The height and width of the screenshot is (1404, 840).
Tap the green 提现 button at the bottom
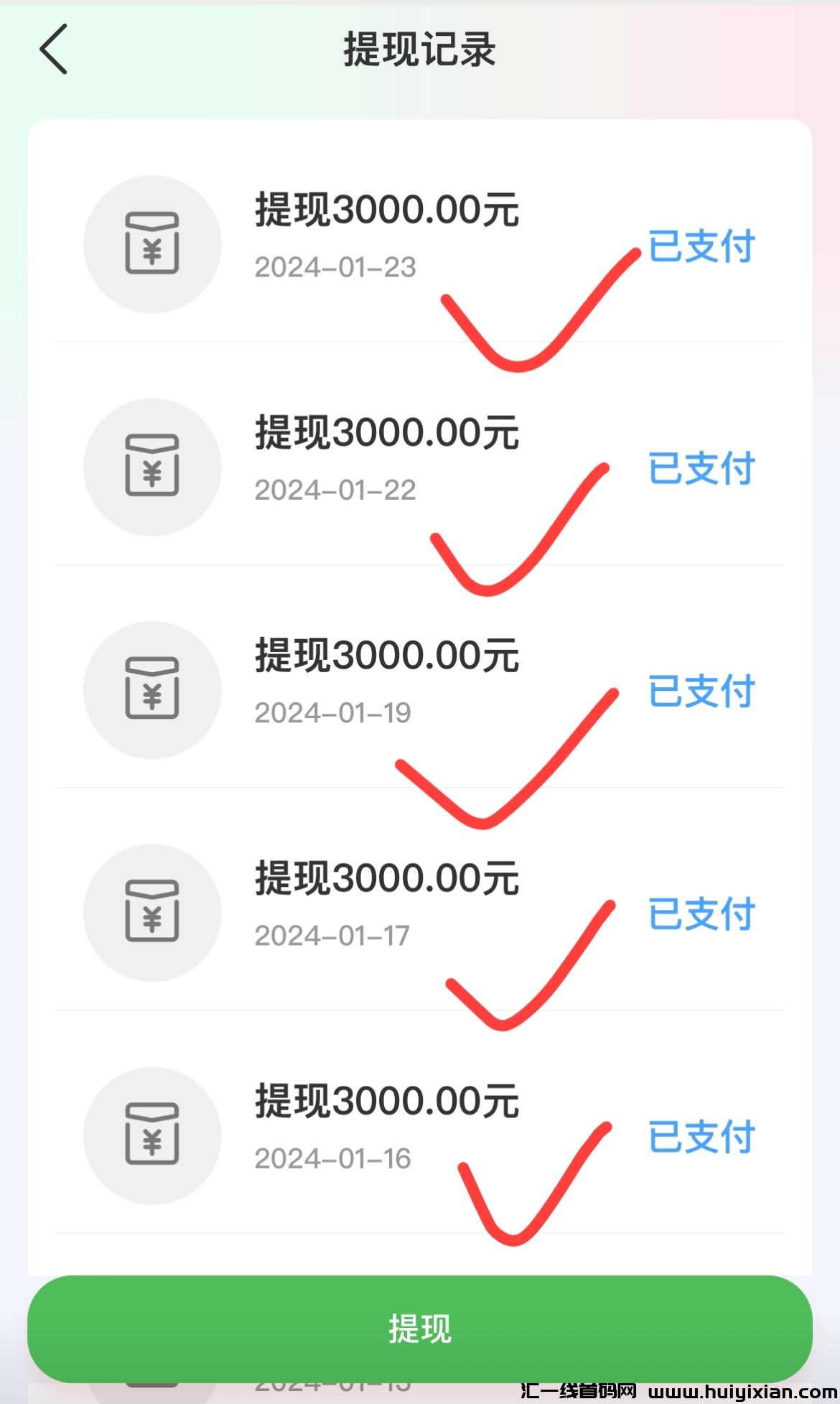(420, 1329)
